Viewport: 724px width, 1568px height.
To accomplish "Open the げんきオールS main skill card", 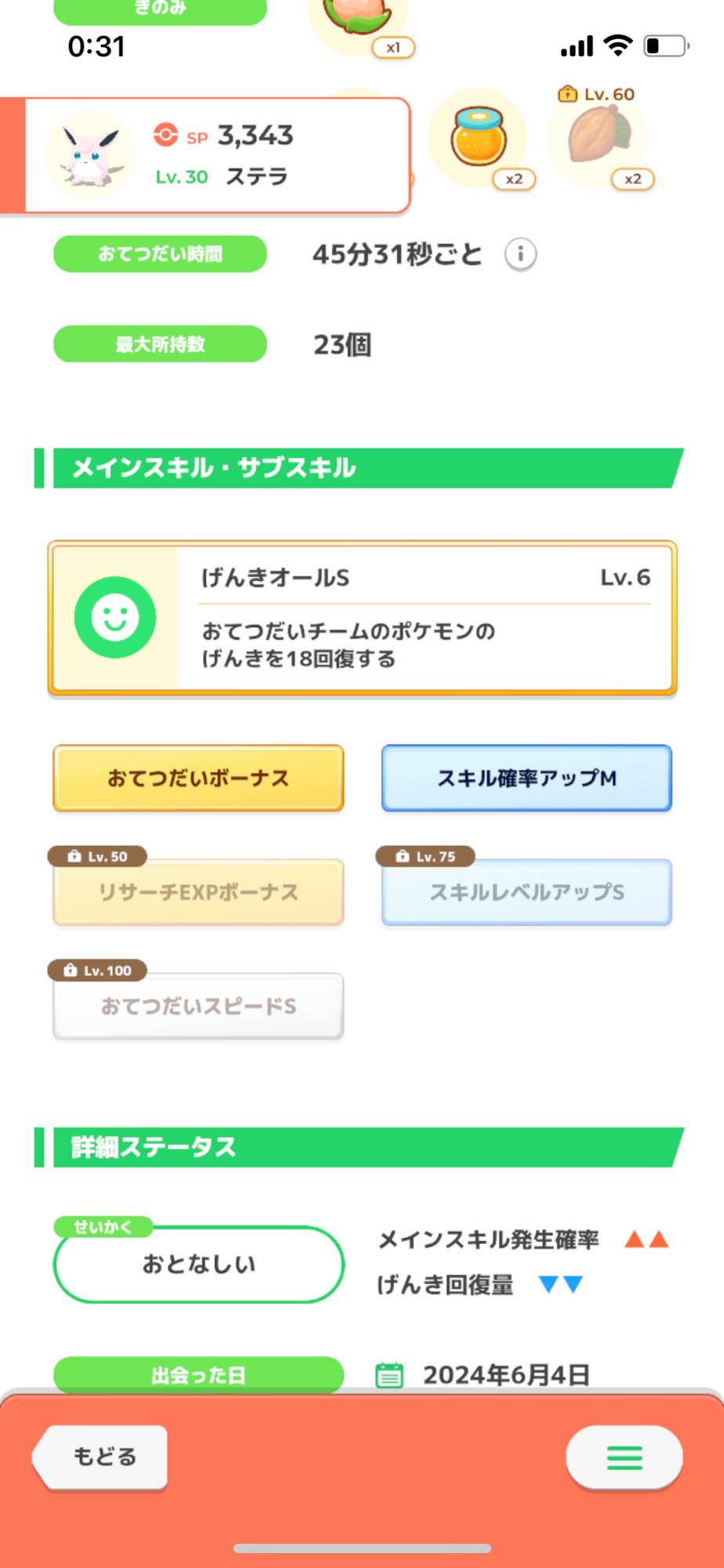I will tap(362, 618).
